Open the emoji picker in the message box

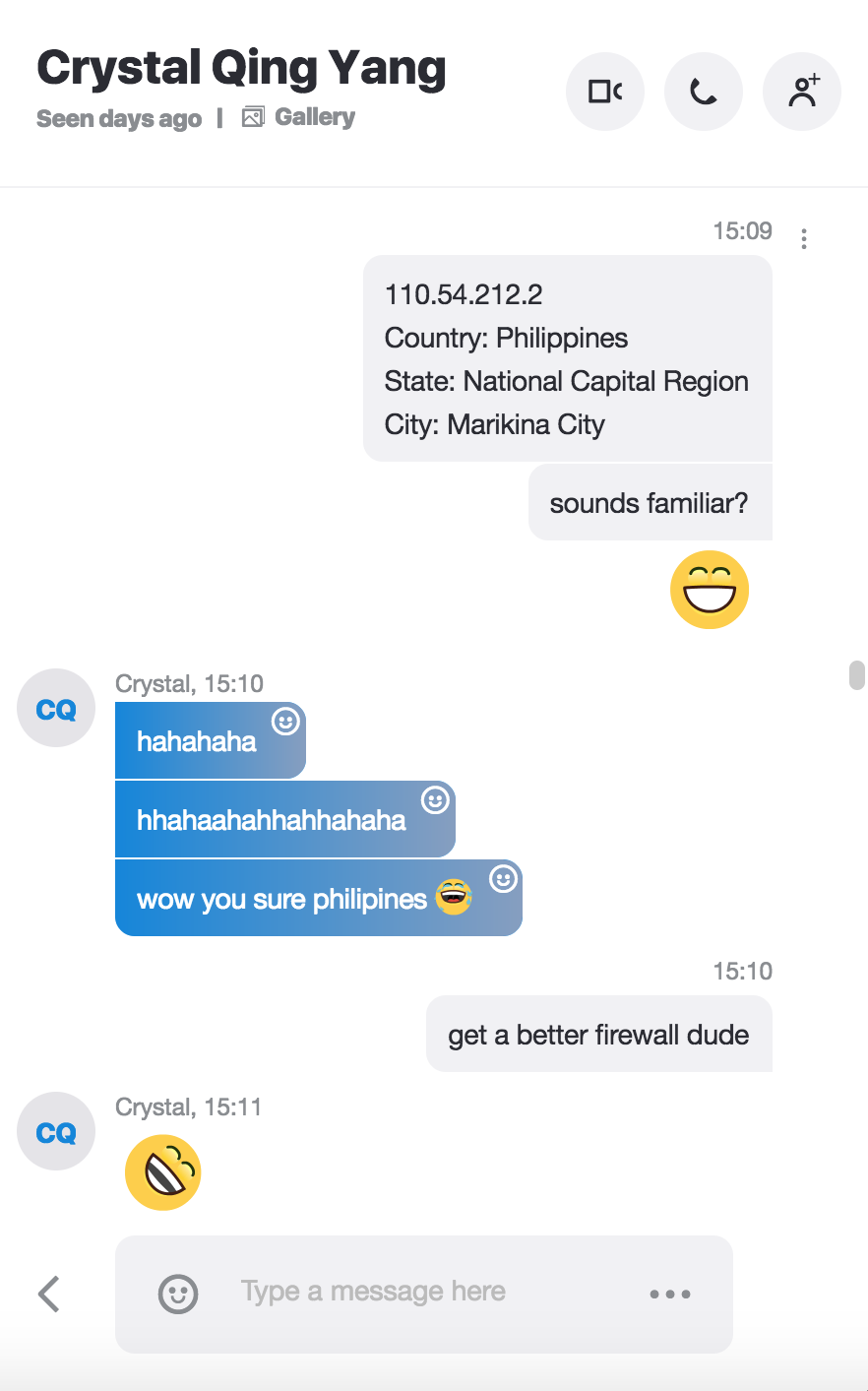[x=178, y=1294]
